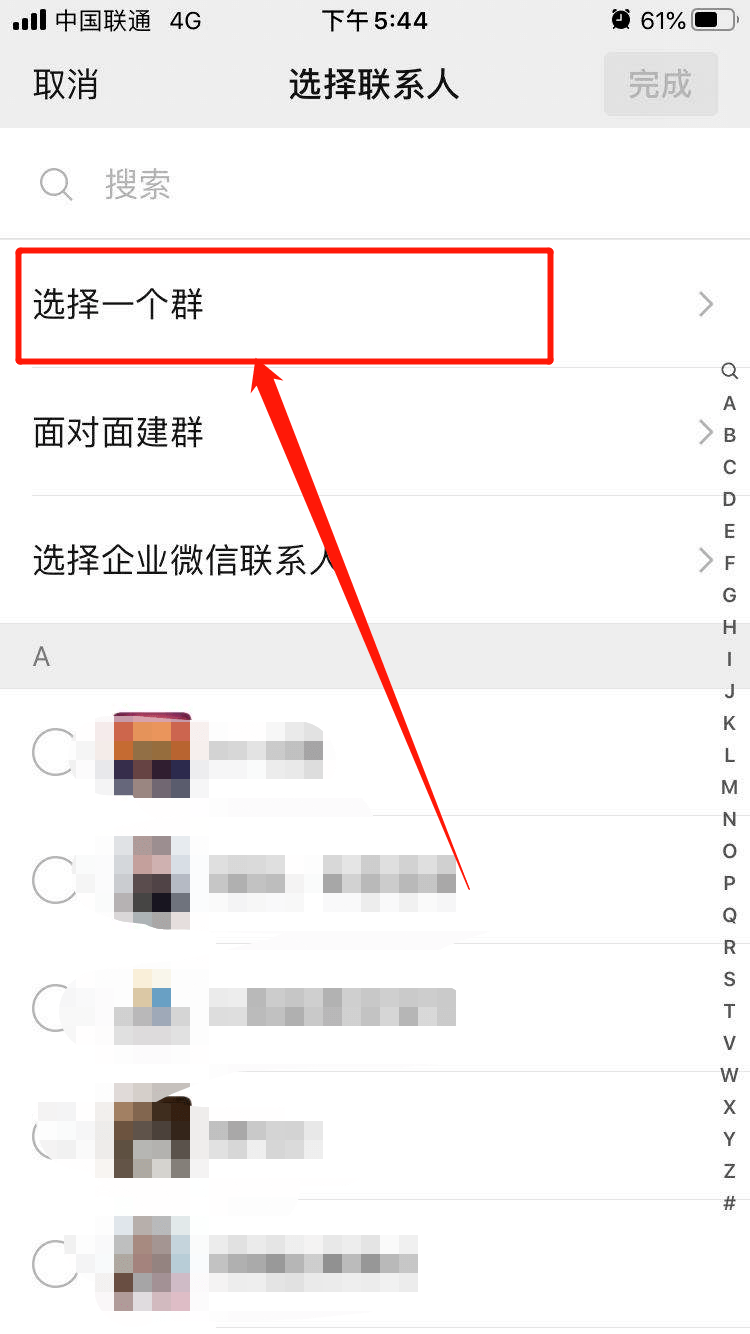Jump to # in the index bar
Image resolution: width=750 pixels, height=1334 pixels.
[729, 1203]
